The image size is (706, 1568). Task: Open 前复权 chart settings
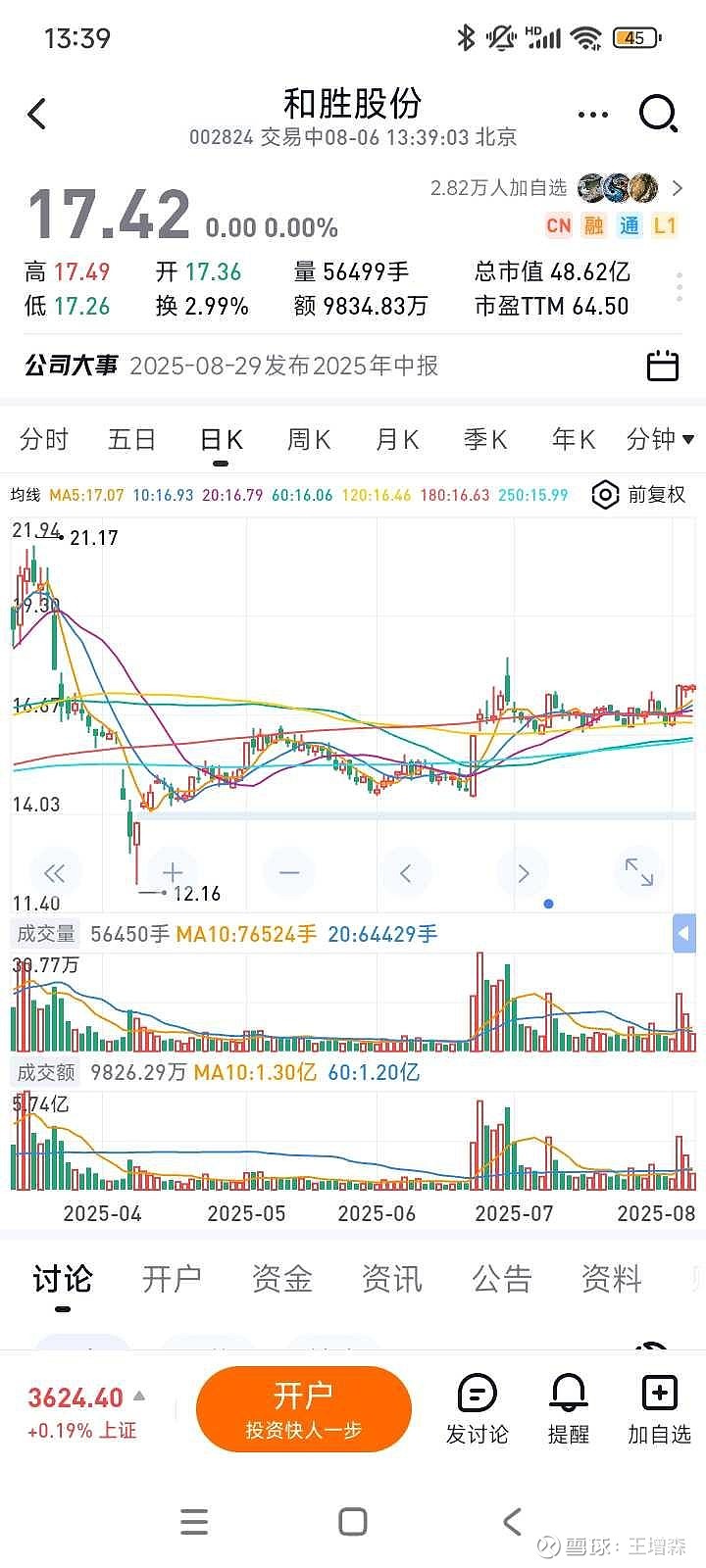[639, 495]
